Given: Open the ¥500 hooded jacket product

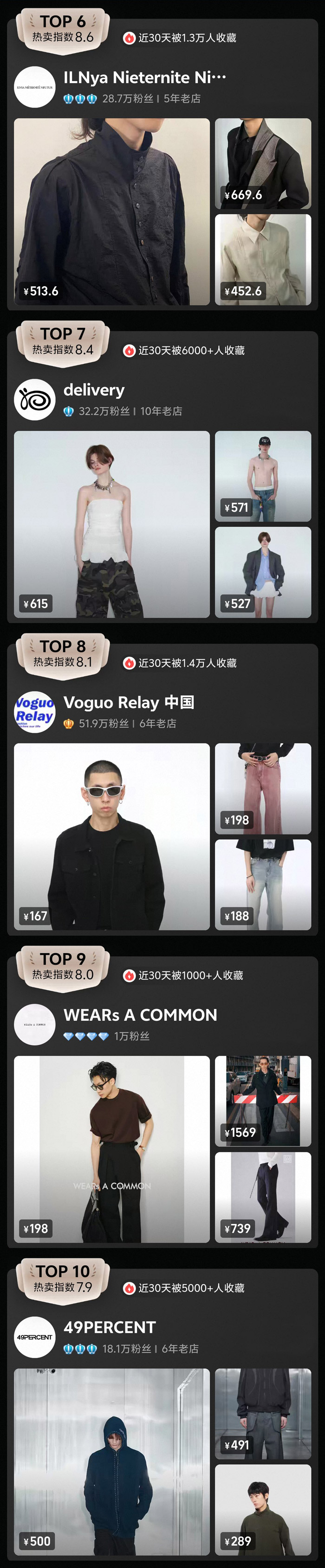Looking at the screenshot, I should (x=111, y=1461).
